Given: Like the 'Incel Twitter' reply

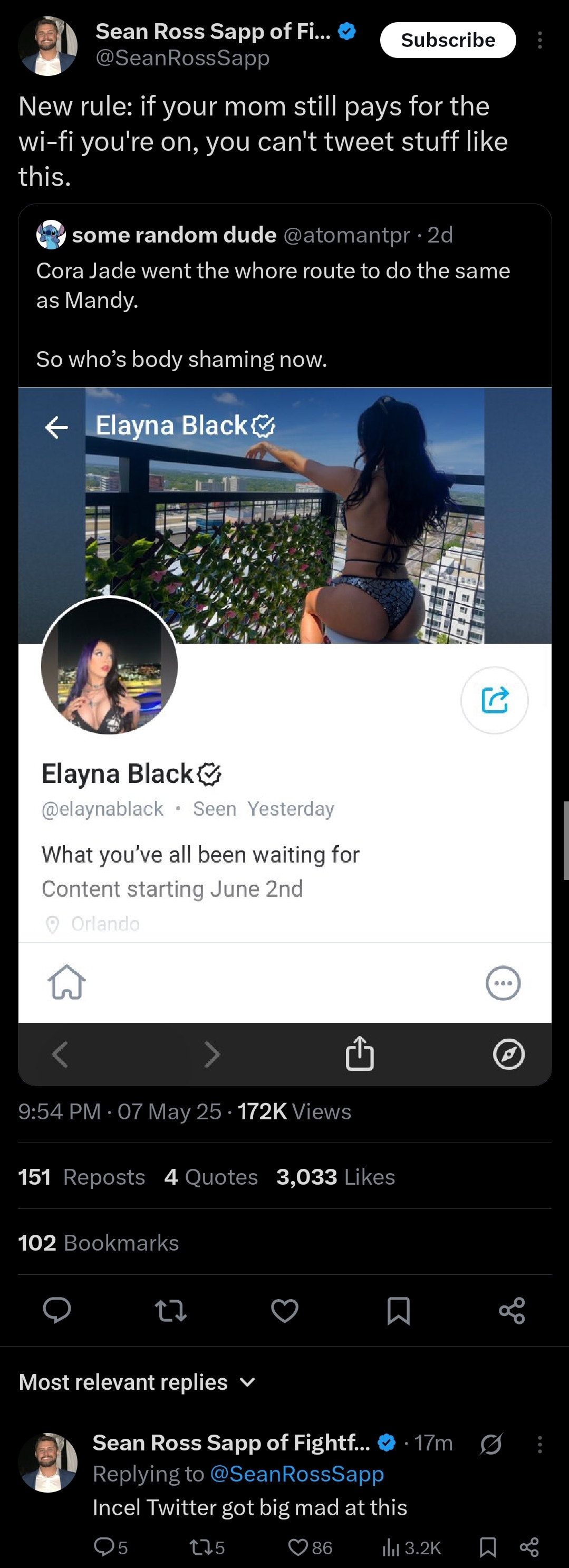Looking at the screenshot, I should coord(310,1547).
